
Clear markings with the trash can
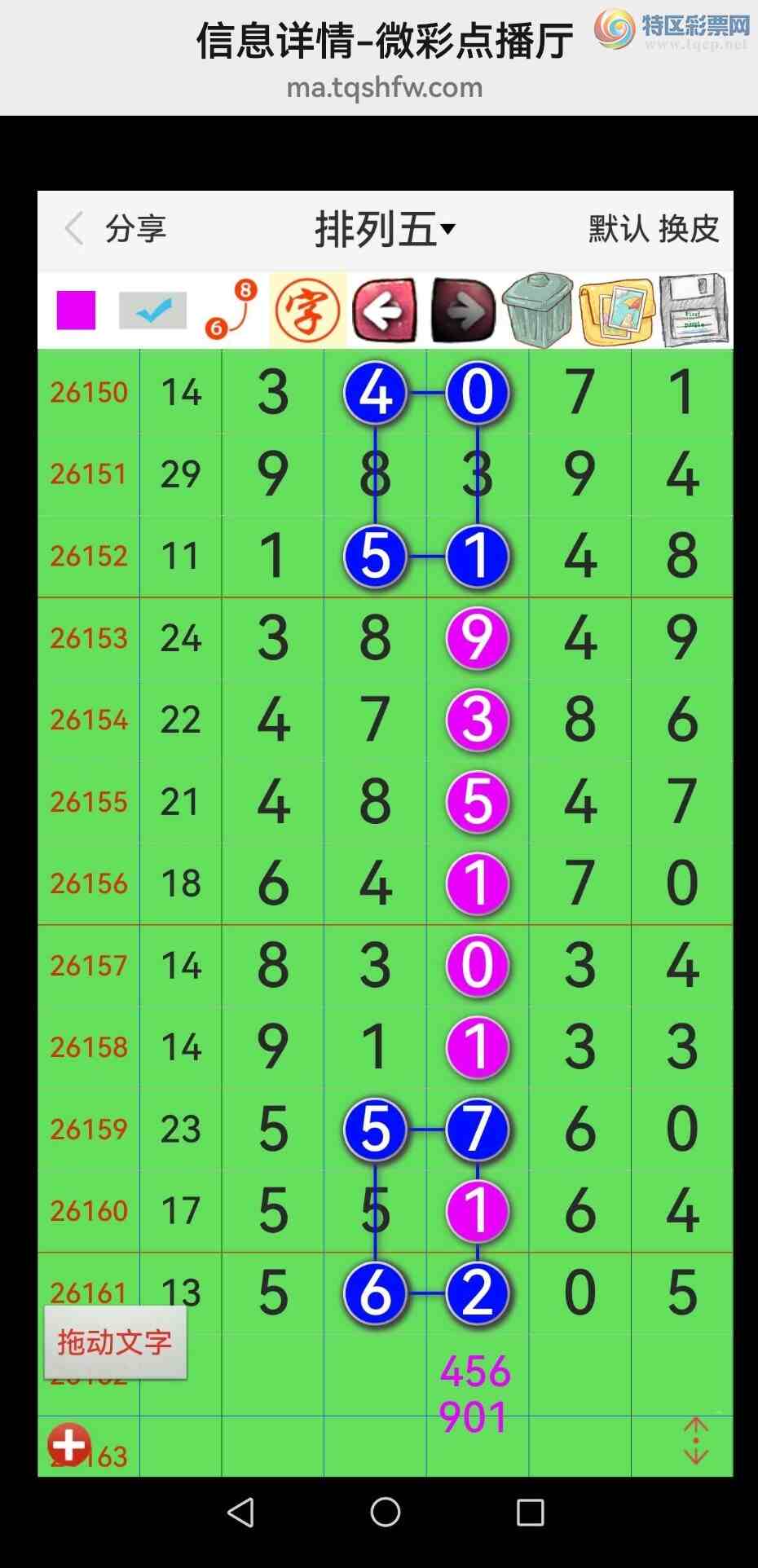tap(537, 310)
